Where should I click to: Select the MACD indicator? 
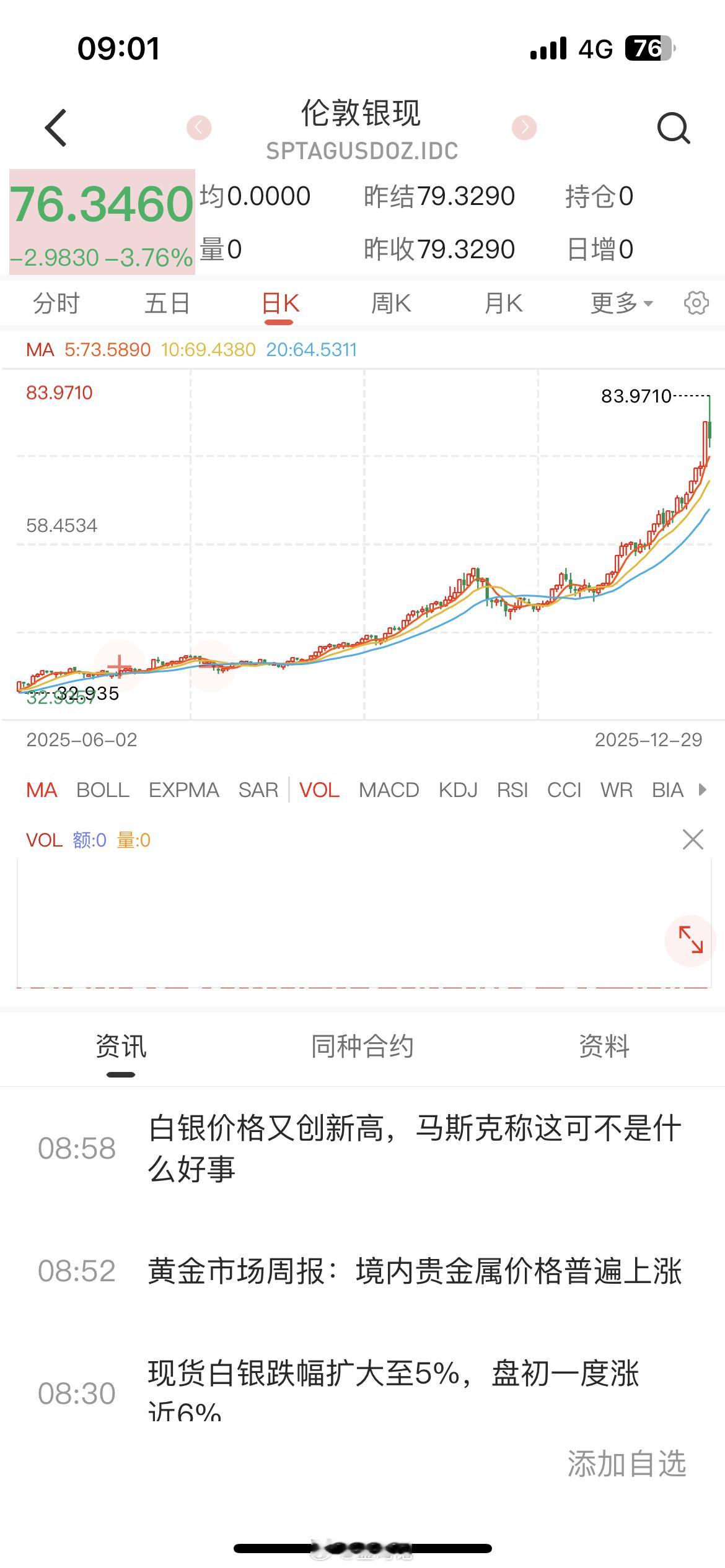pyautogui.click(x=388, y=790)
